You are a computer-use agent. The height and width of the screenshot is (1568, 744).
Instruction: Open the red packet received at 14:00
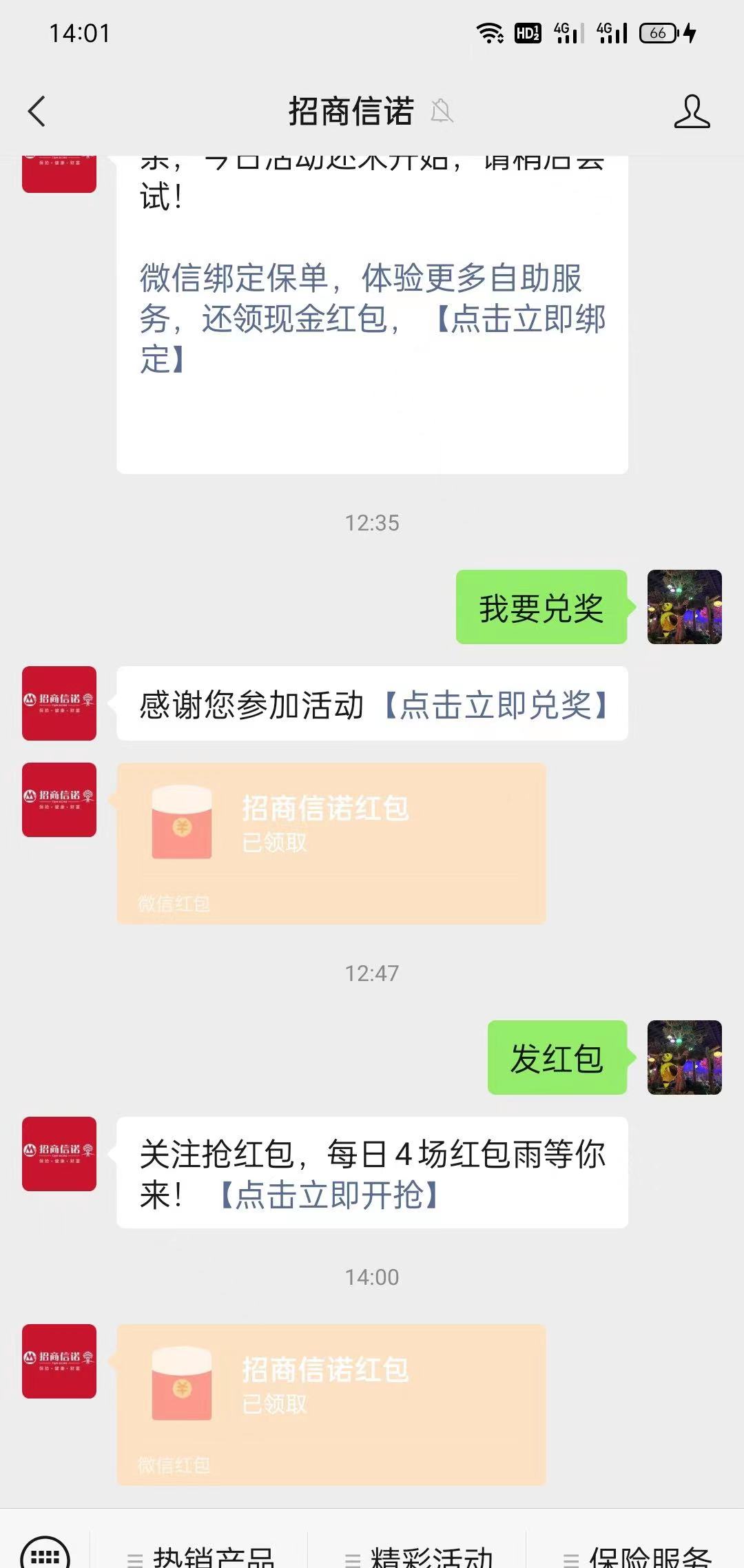tap(331, 1404)
